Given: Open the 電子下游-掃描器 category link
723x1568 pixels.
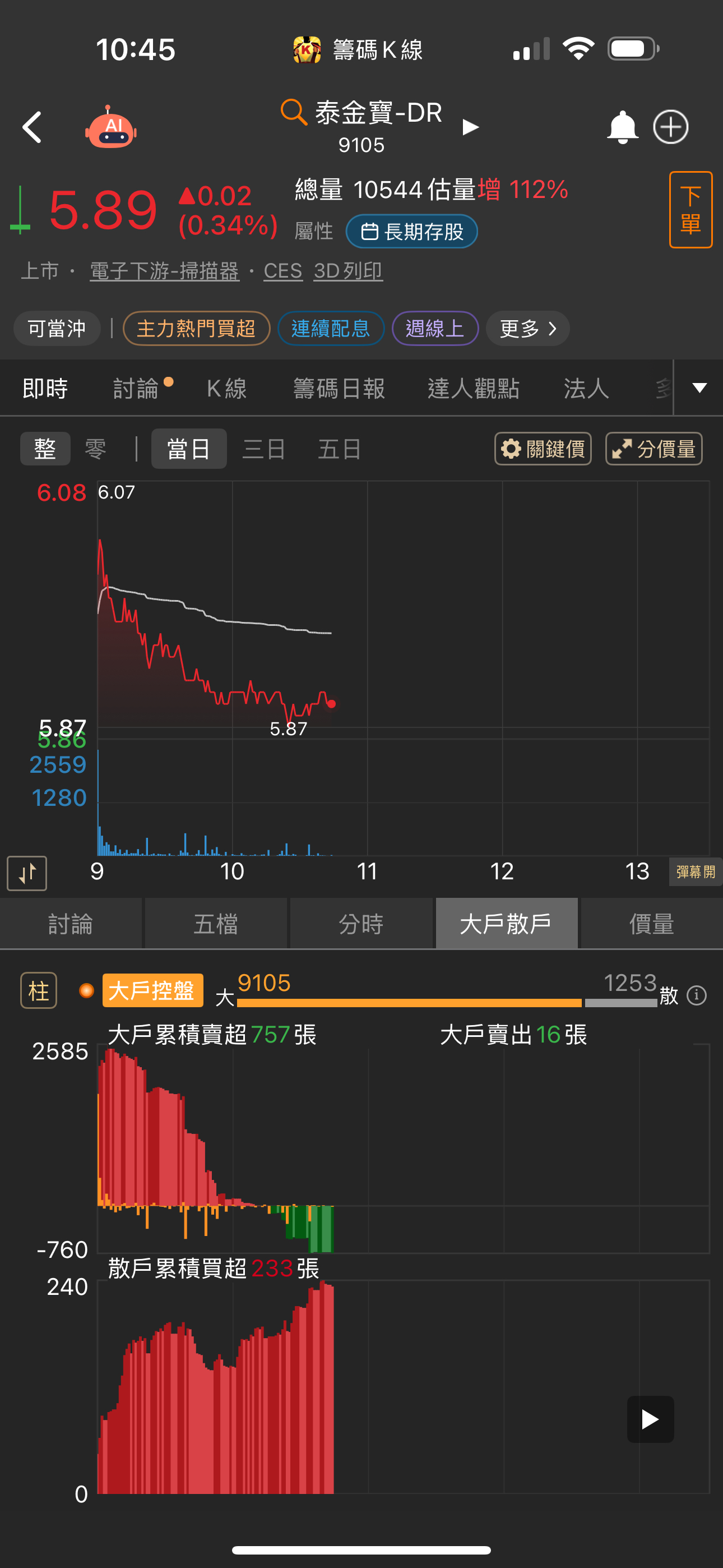Looking at the screenshot, I should pyautogui.click(x=164, y=271).
